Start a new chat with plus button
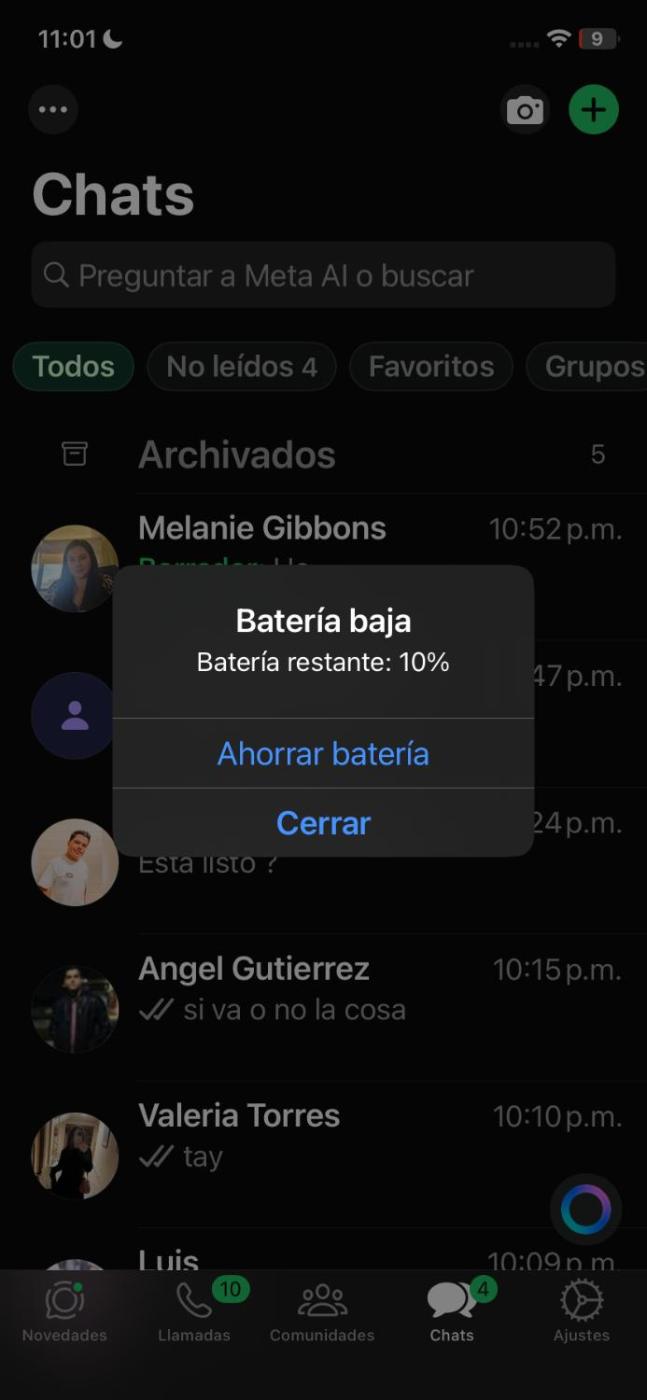Image resolution: width=647 pixels, height=1400 pixels. point(594,110)
